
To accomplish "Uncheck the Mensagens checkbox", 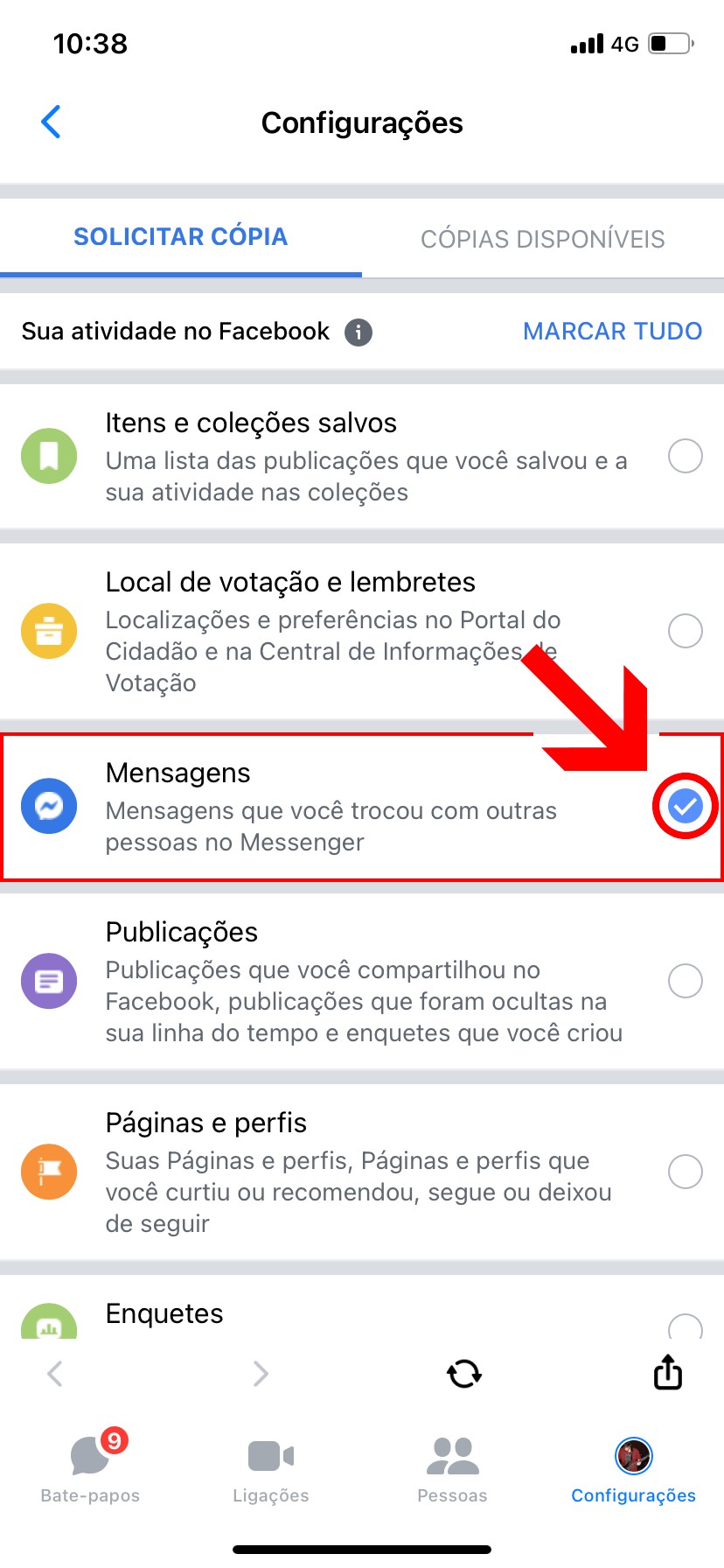I will pyautogui.click(x=685, y=806).
